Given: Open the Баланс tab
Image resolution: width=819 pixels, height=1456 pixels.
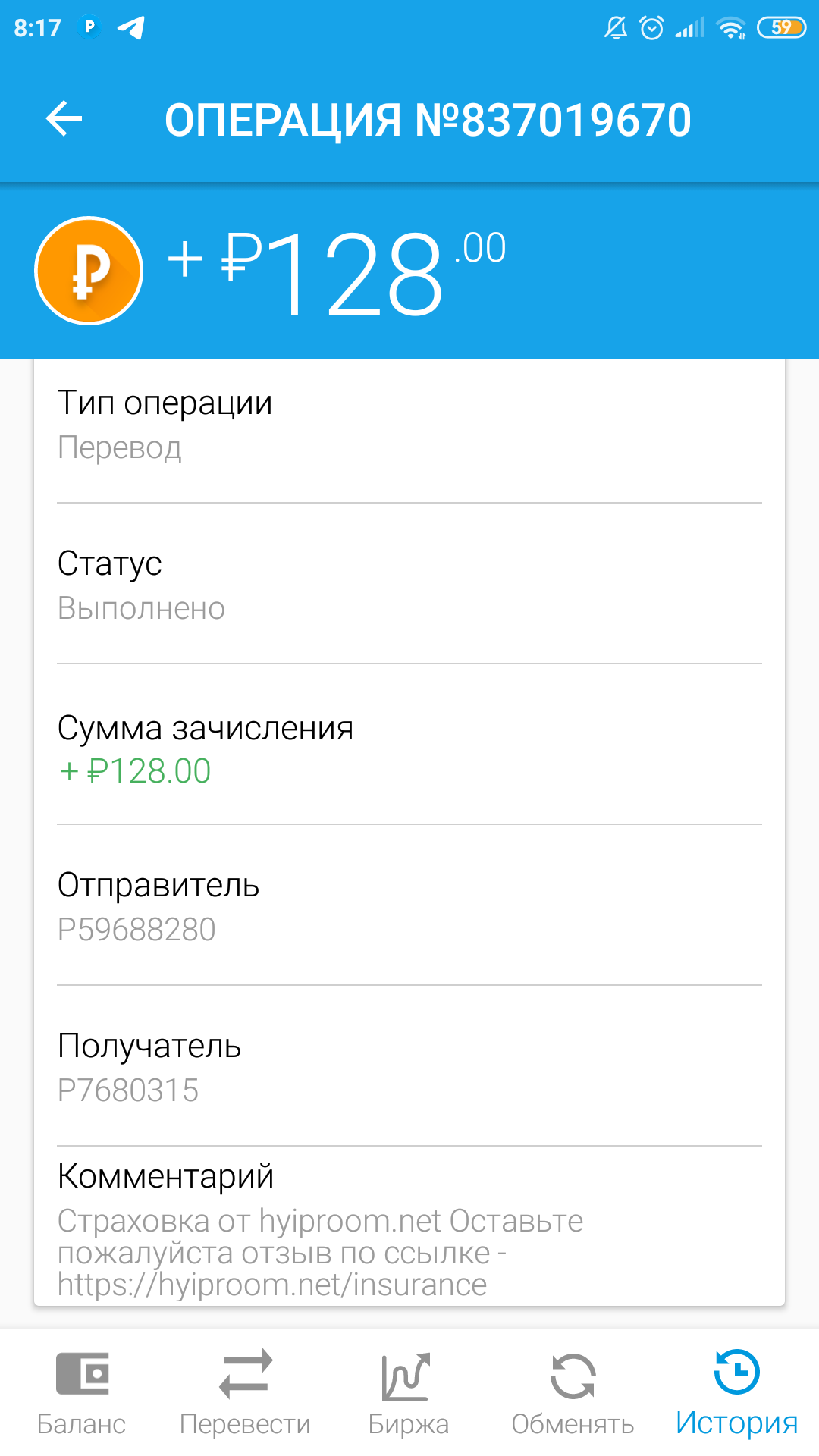Looking at the screenshot, I should (82, 1392).
